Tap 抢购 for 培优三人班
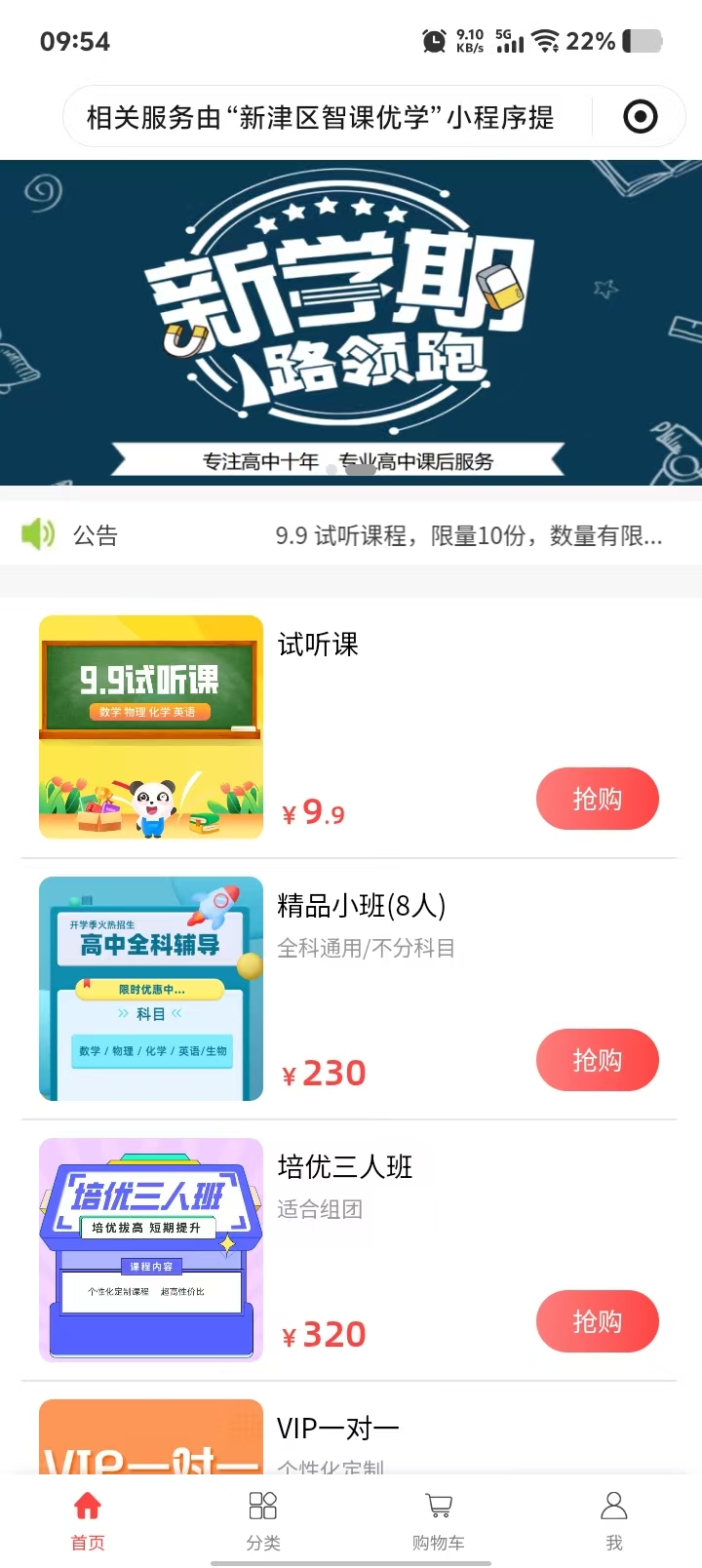The width and height of the screenshot is (702, 1568). coord(597,1321)
